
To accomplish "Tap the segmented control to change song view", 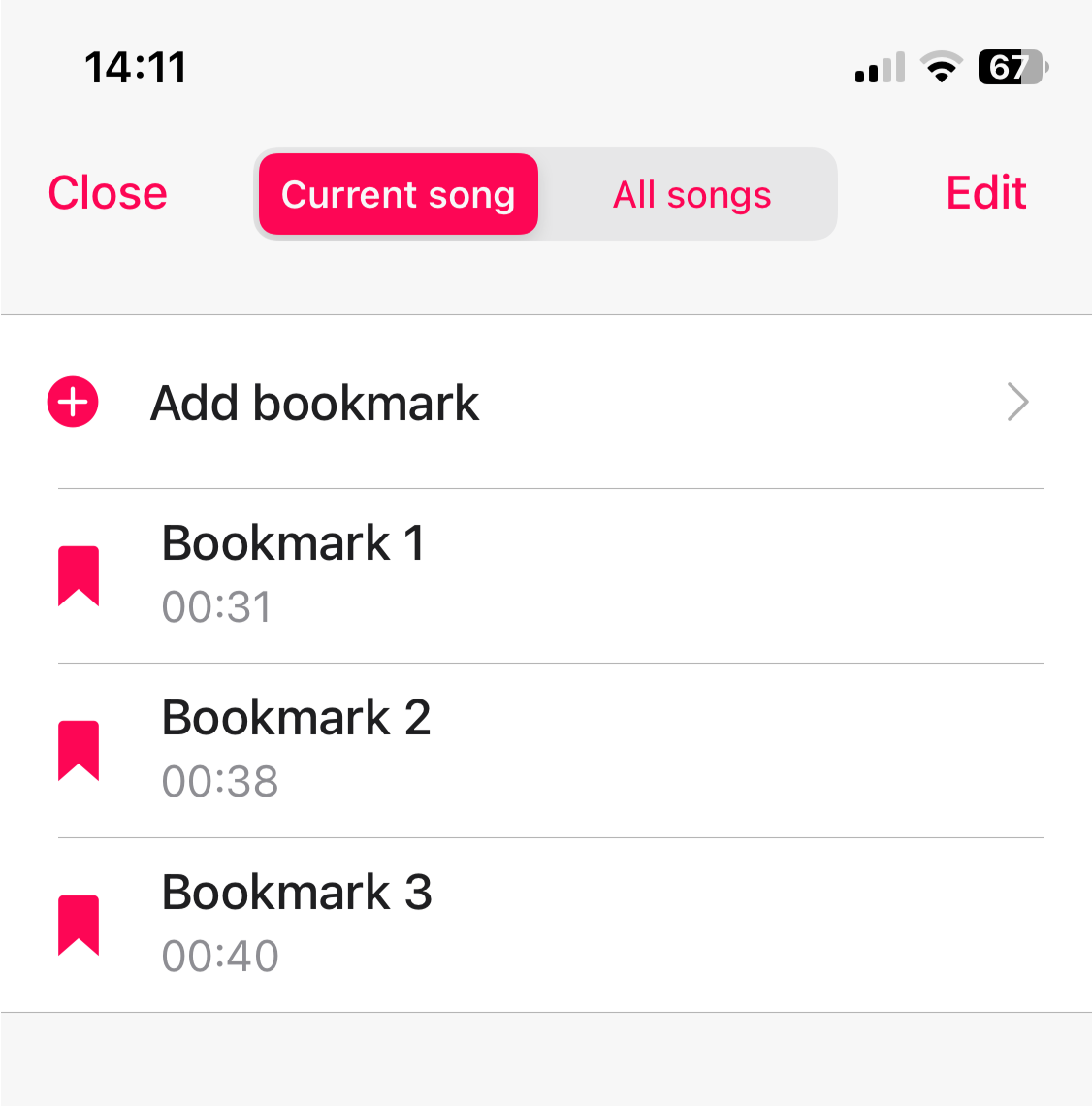I will 546,193.
